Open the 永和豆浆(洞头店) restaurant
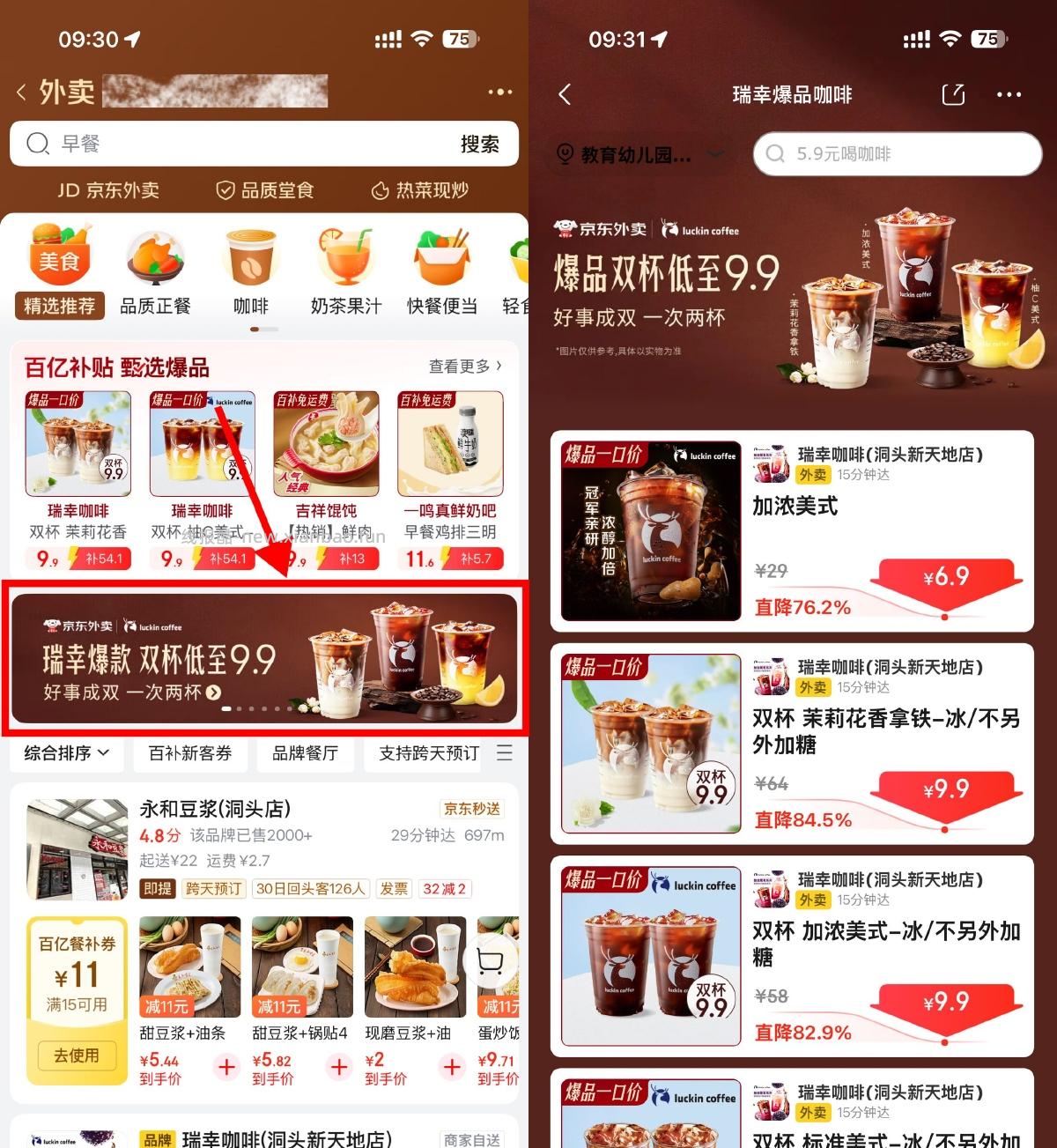 (x=264, y=833)
